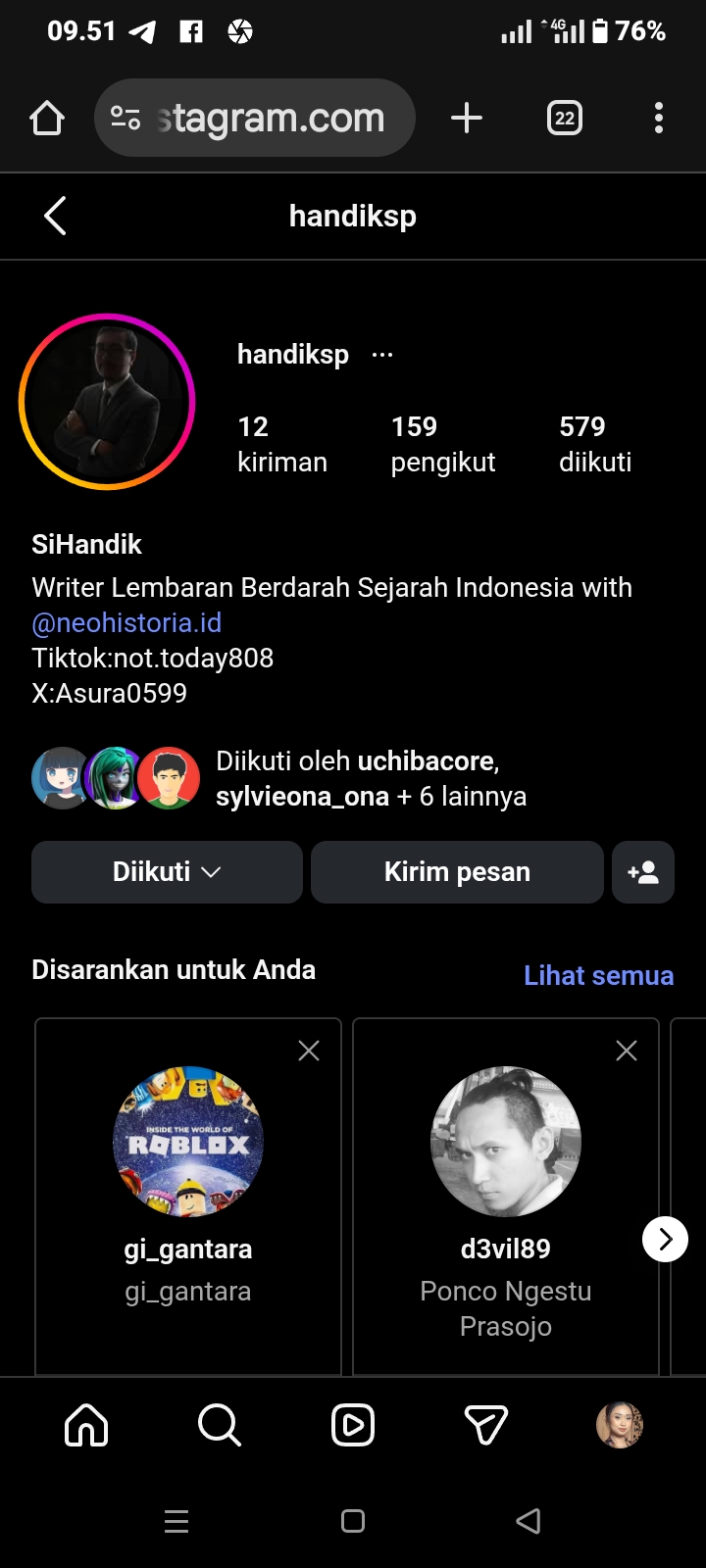Tap Lihat semua for all suggestions
Screen dimensions: 706x1568
pyautogui.click(x=598, y=976)
